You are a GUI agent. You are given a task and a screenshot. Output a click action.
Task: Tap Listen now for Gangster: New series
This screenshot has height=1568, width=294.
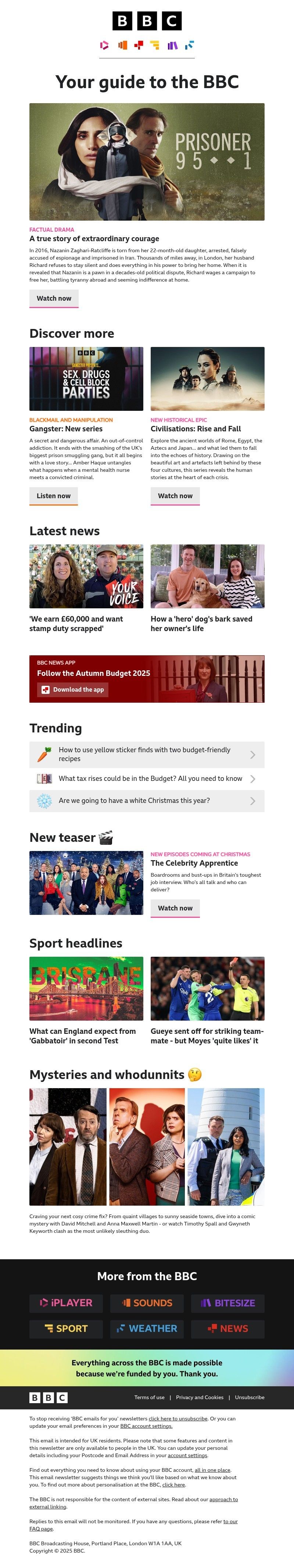[54, 496]
